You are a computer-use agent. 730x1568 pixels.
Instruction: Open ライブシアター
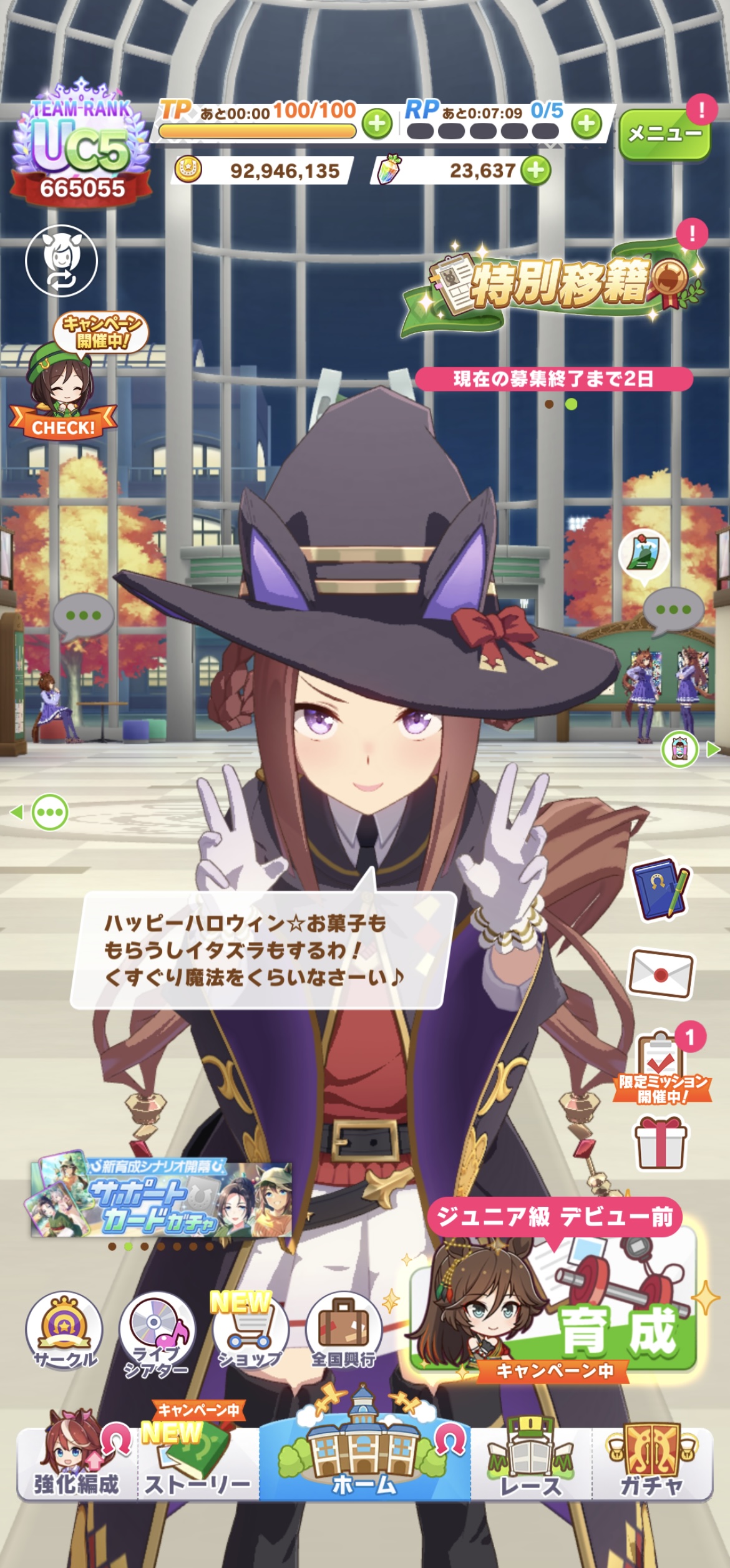157,1333
